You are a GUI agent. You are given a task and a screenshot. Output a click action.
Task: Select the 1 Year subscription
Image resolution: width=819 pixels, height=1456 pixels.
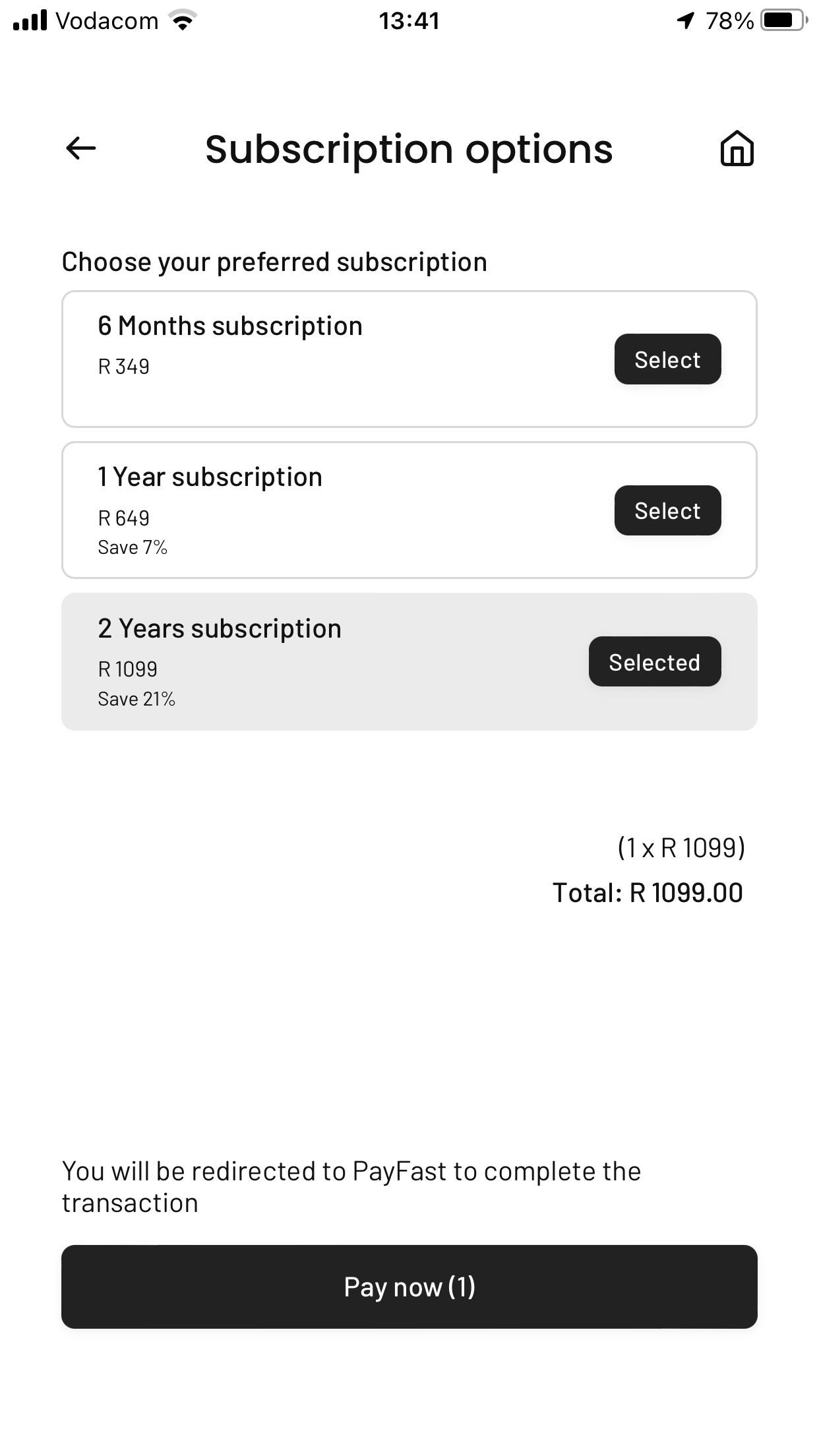coord(667,510)
